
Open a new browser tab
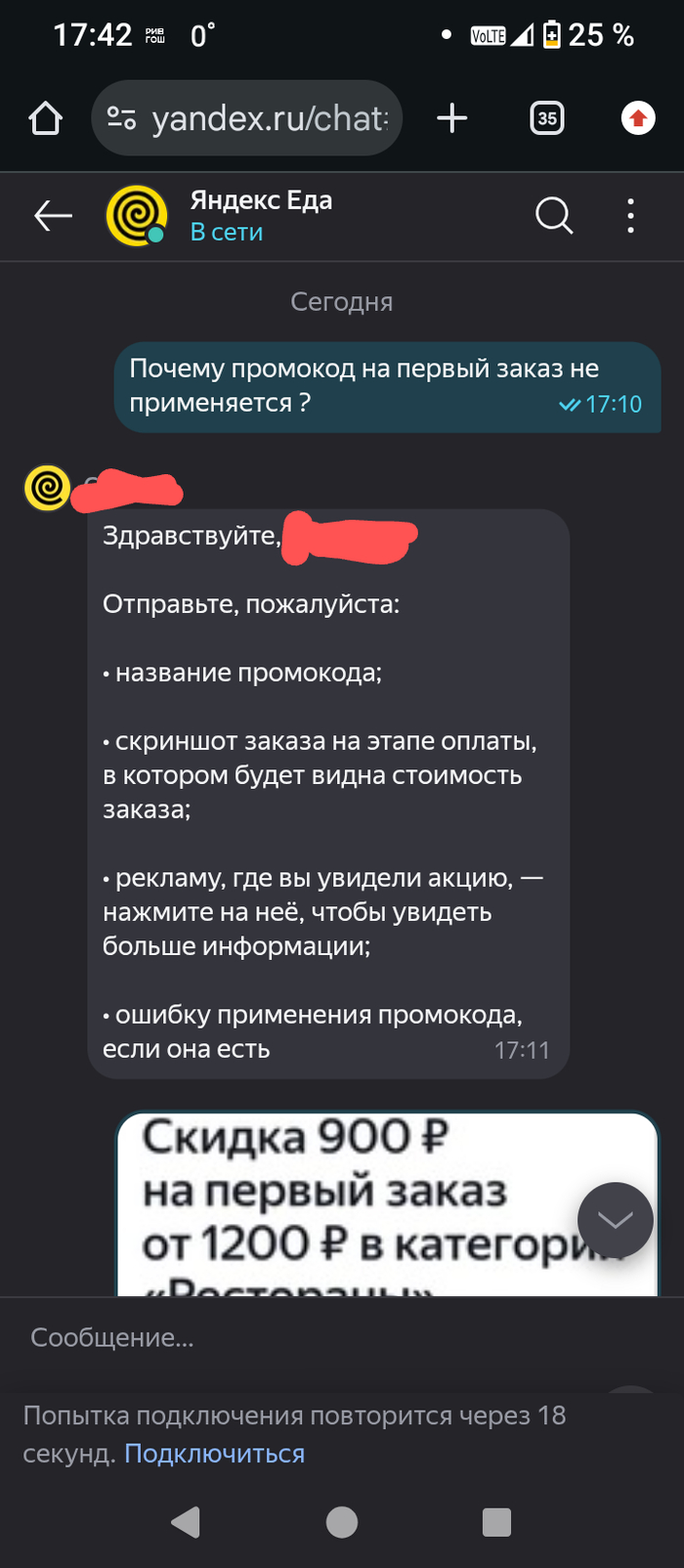451,119
